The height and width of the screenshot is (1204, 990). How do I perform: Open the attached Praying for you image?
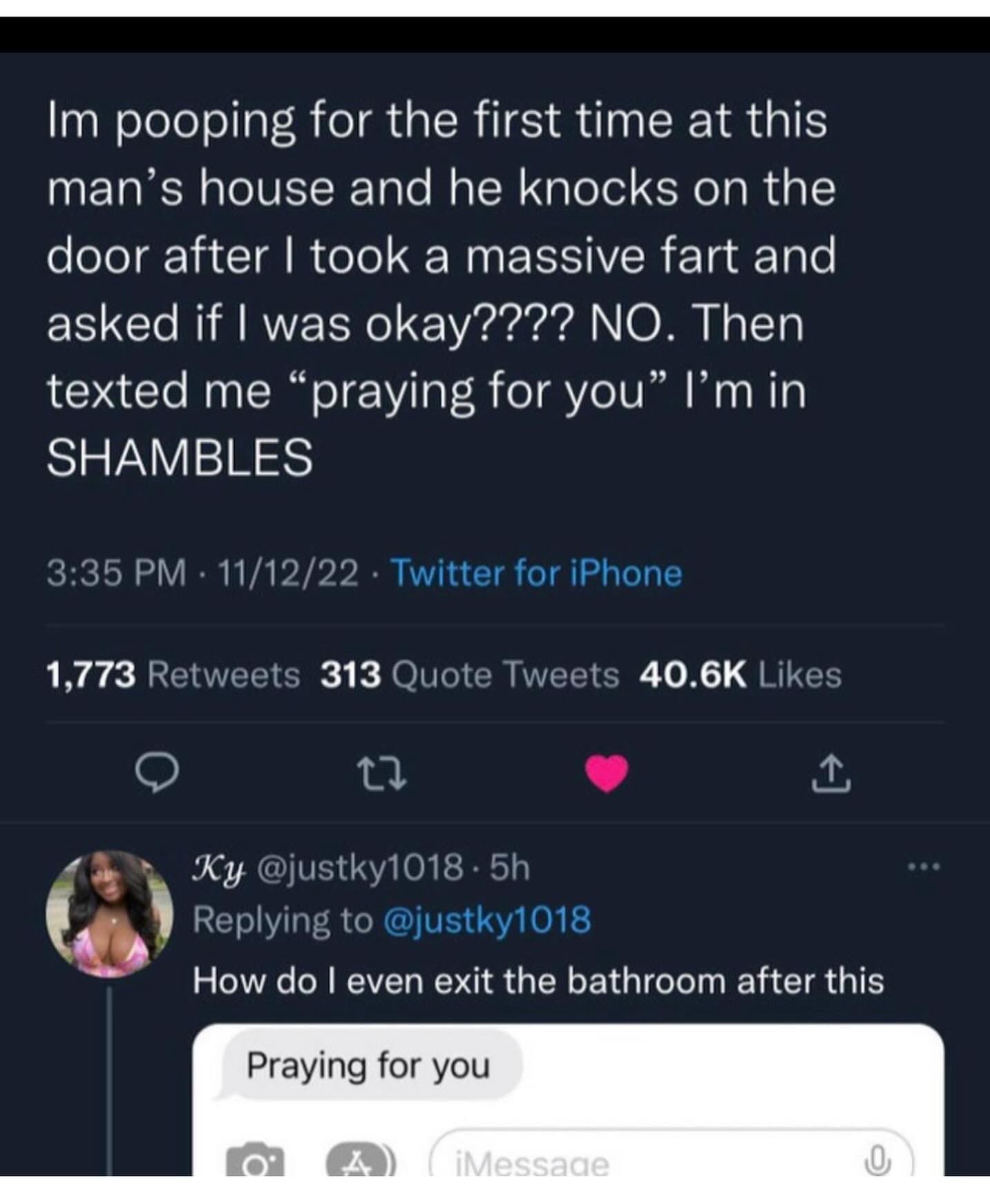[x=568, y=1098]
